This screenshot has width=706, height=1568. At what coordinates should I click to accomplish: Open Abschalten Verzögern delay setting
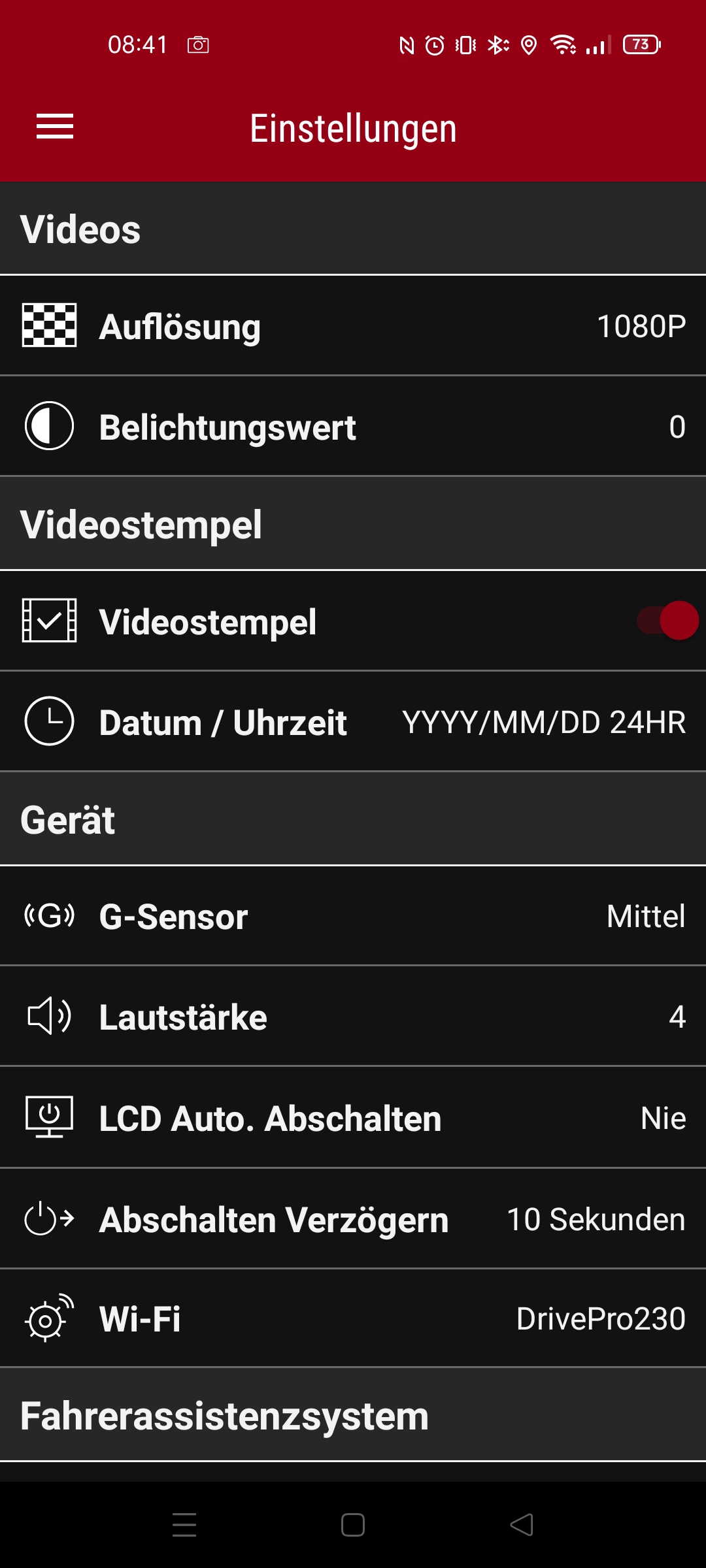click(x=353, y=1219)
